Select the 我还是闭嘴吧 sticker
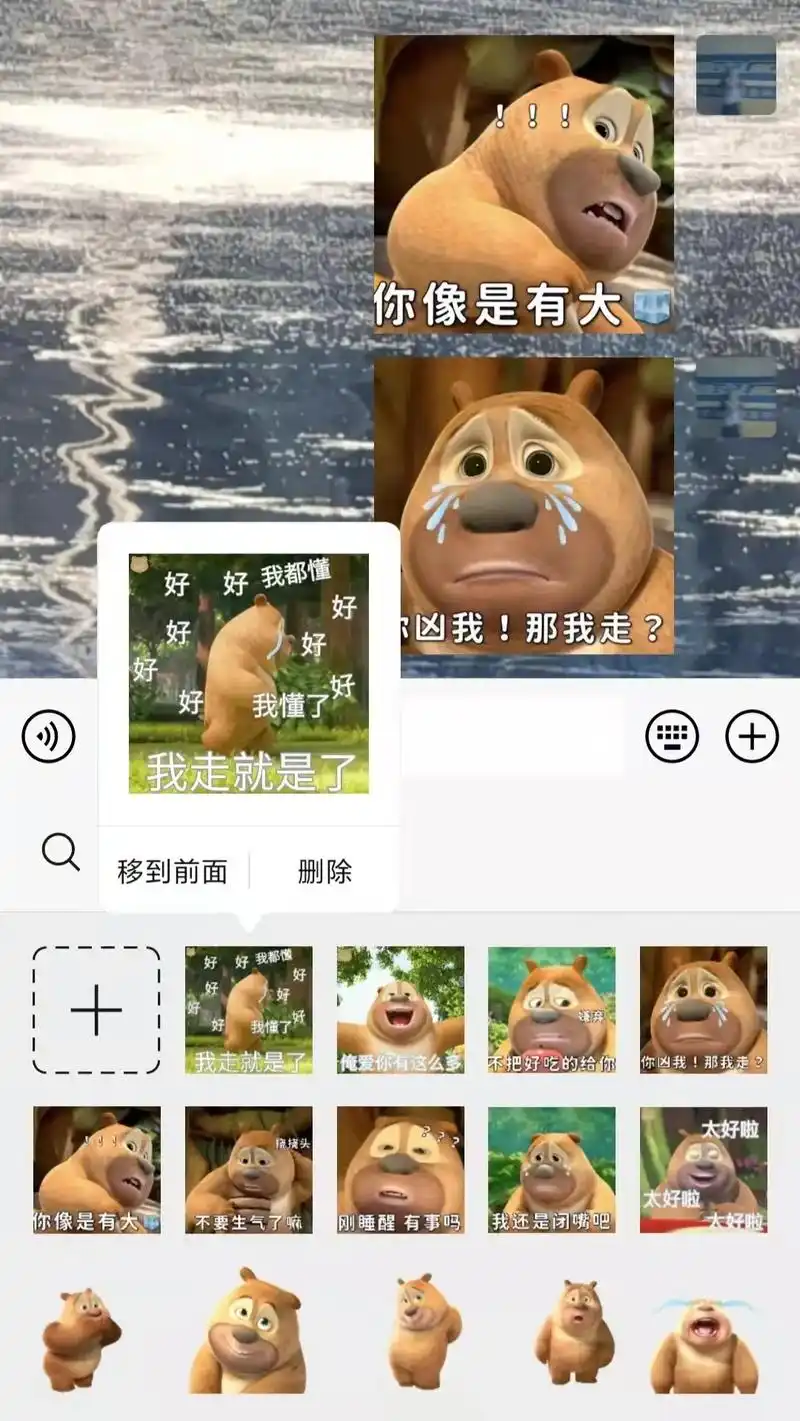 pos(551,1168)
